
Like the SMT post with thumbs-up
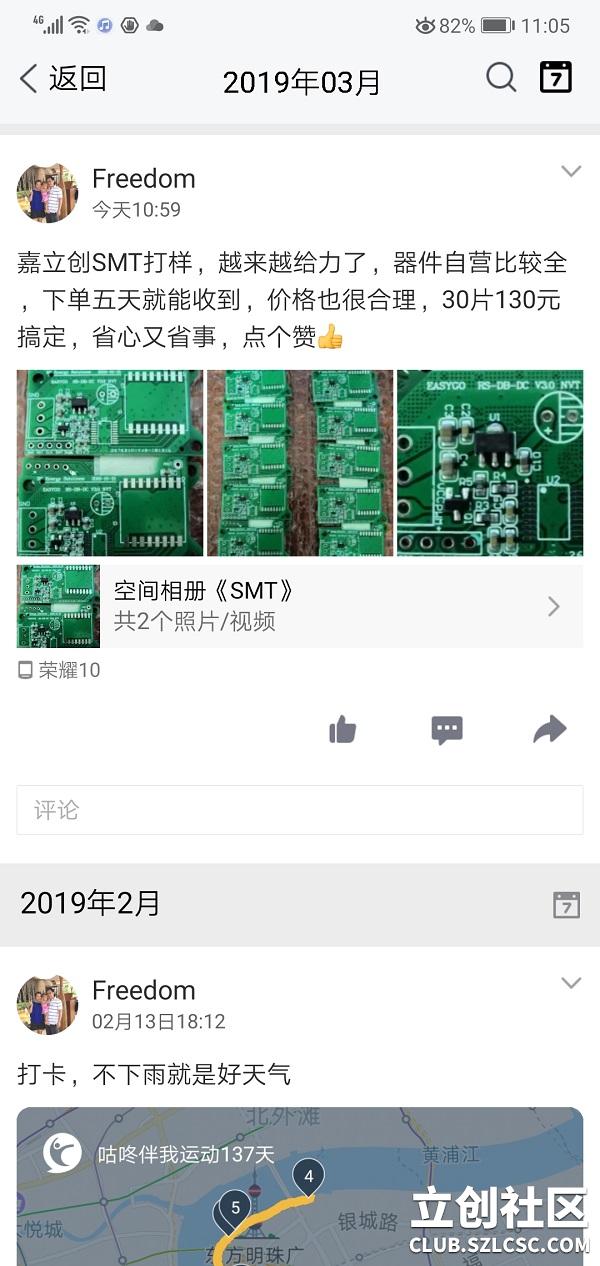(x=343, y=730)
